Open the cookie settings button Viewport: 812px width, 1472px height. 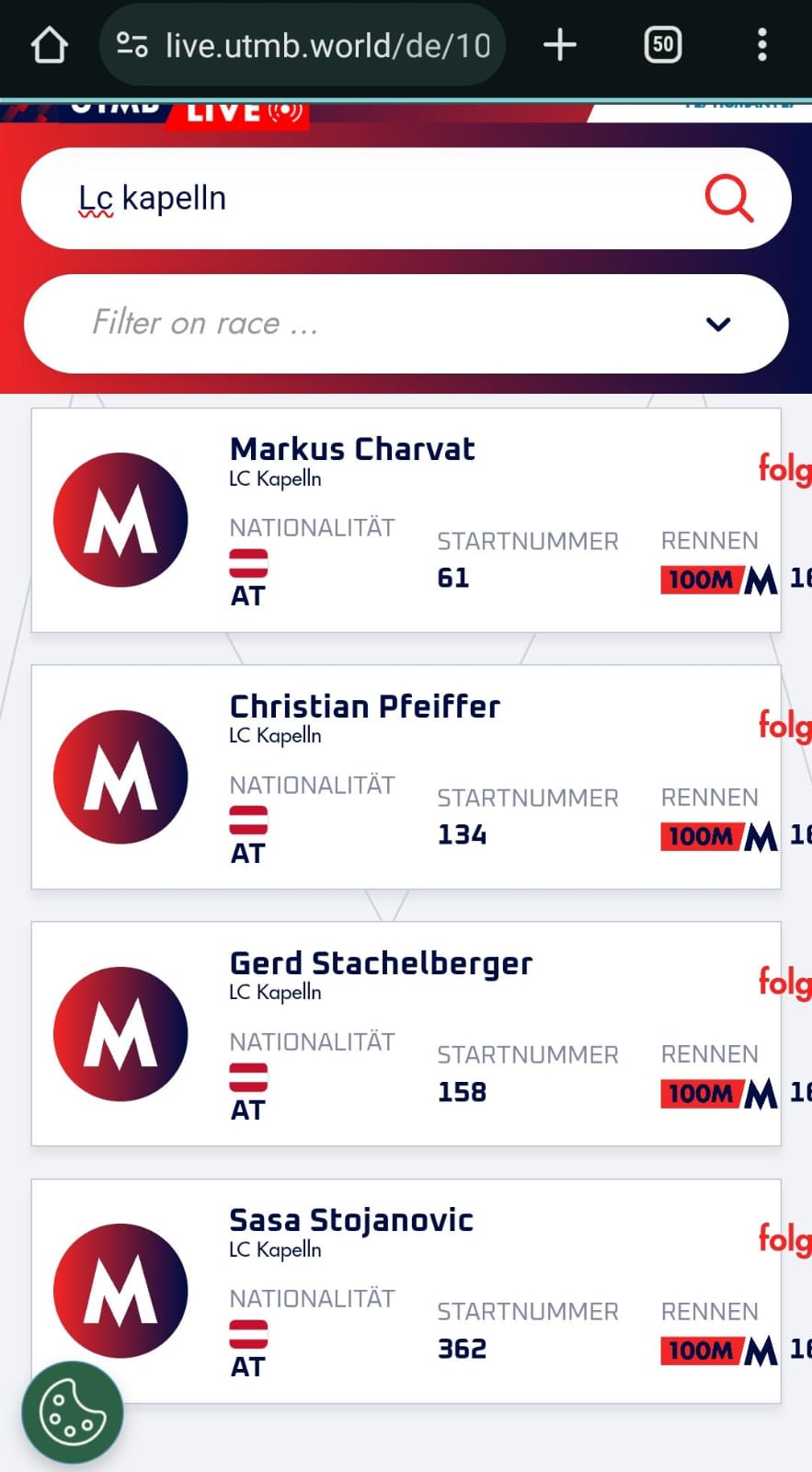[x=73, y=1412]
